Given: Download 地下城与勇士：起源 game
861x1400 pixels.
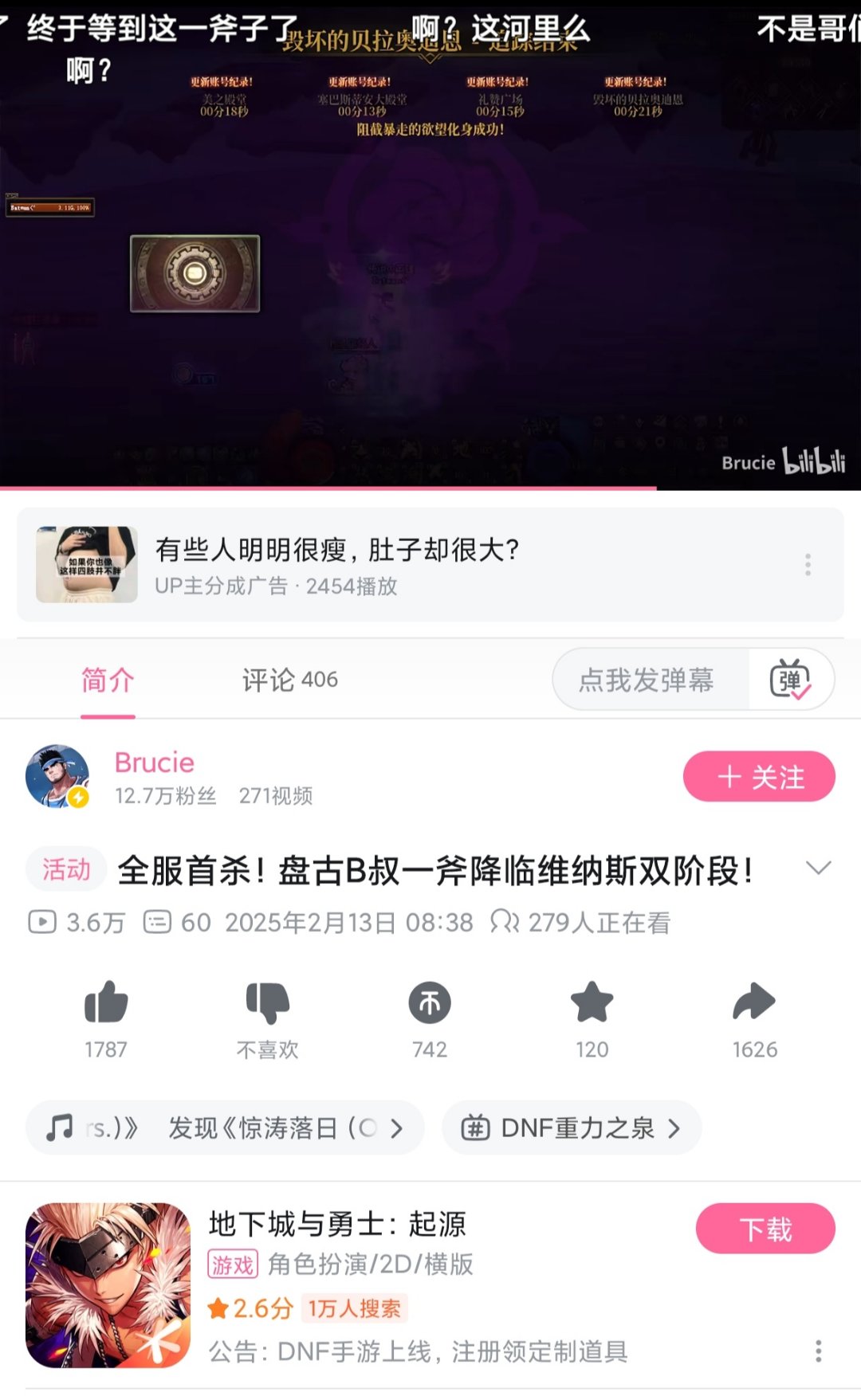Looking at the screenshot, I should pyautogui.click(x=765, y=1229).
